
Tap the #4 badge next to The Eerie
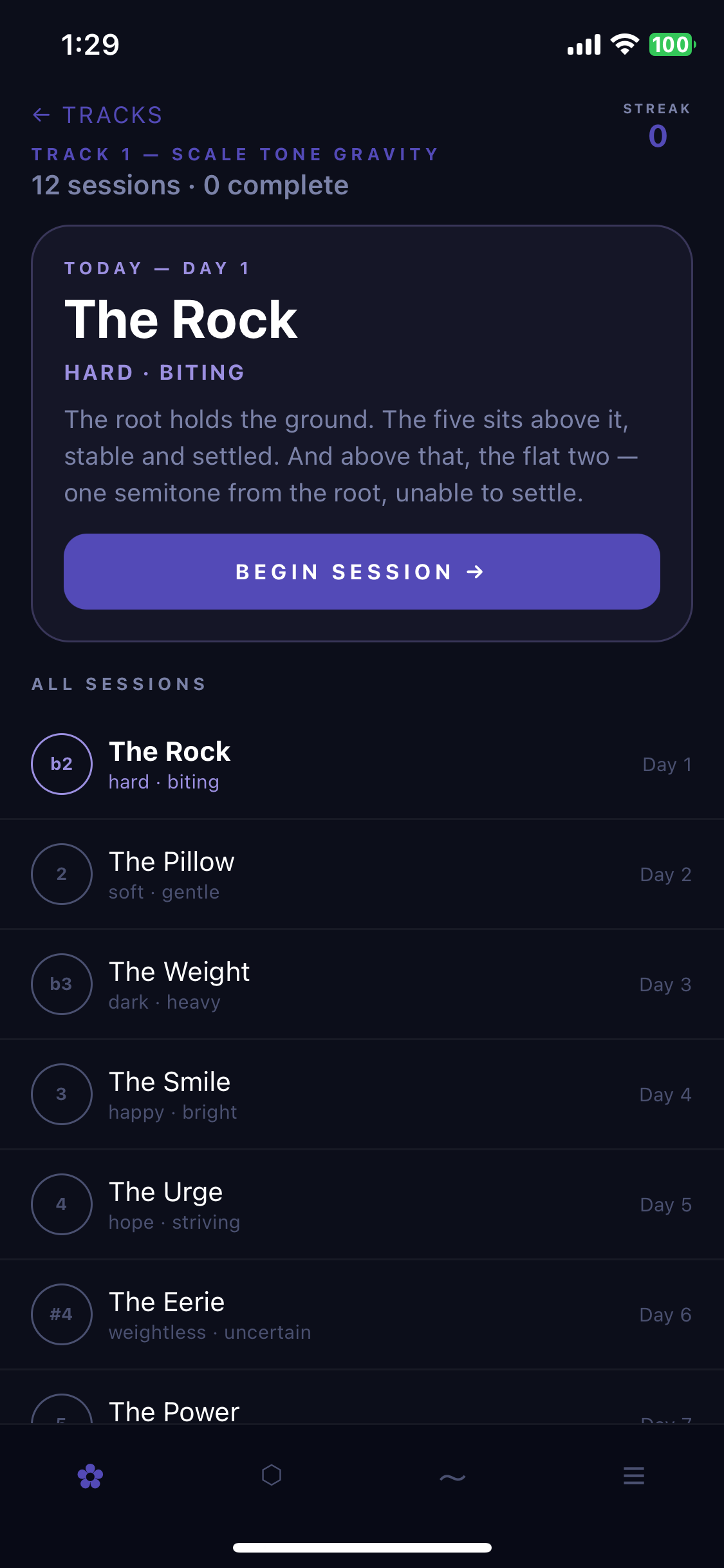[61, 1314]
